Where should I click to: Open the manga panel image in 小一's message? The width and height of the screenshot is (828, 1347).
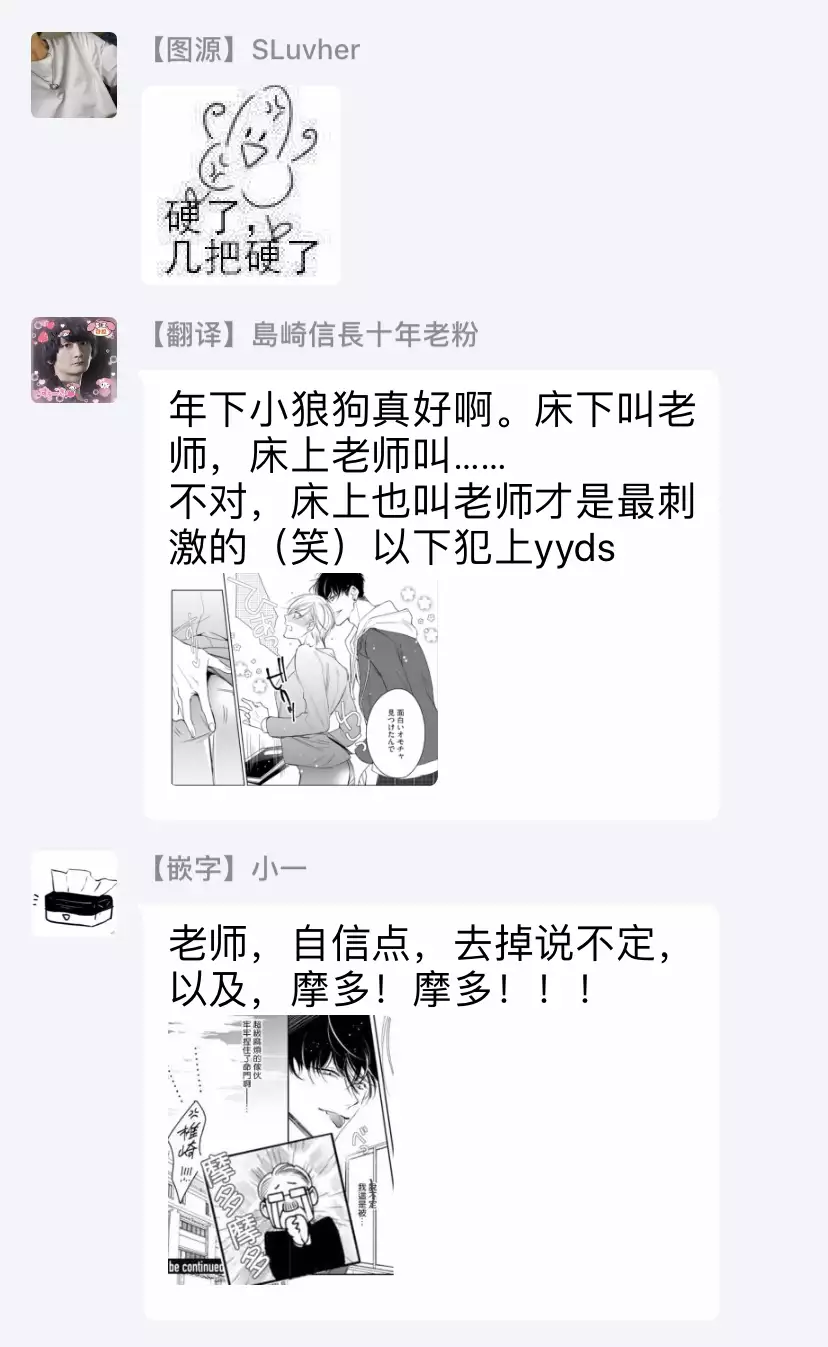click(x=281, y=1145)
